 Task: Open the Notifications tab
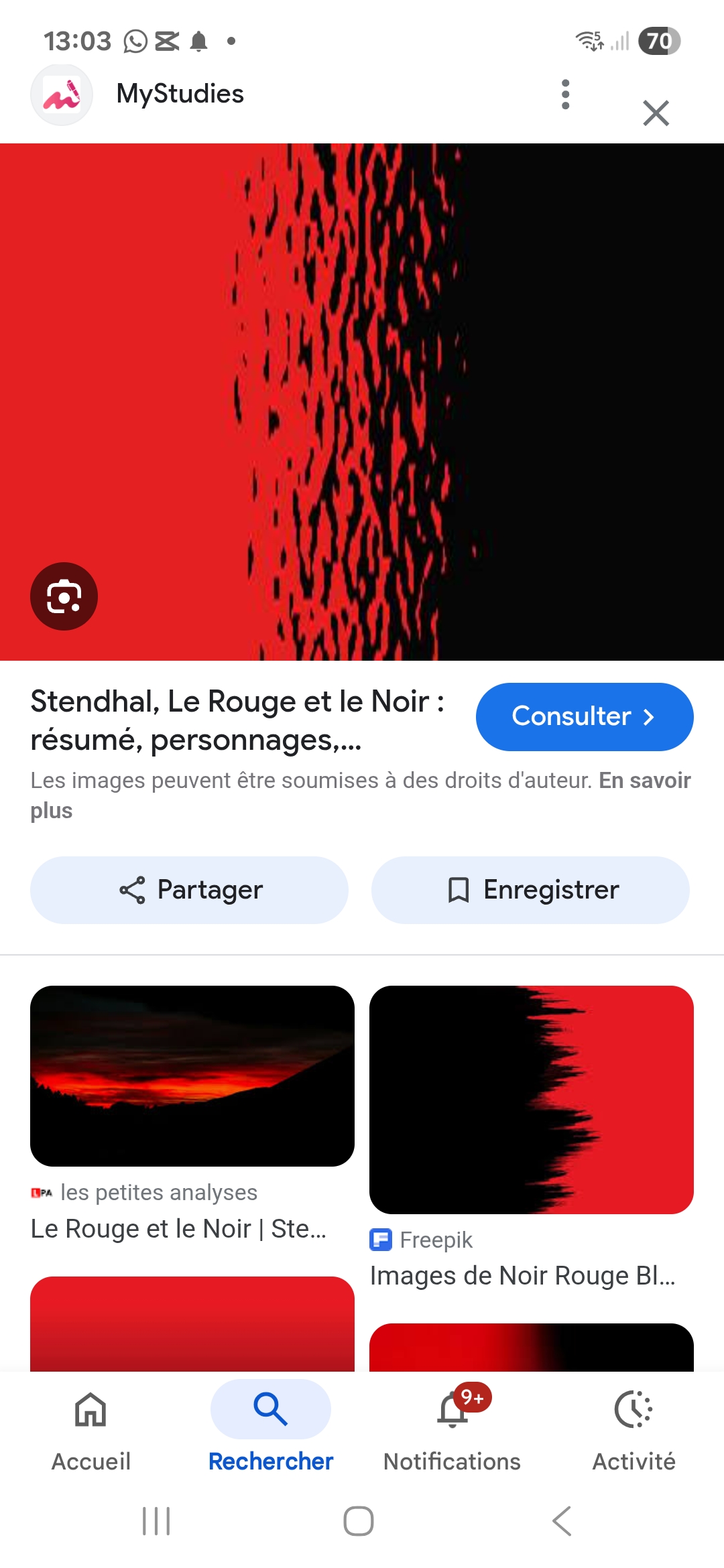[452, 1429]
